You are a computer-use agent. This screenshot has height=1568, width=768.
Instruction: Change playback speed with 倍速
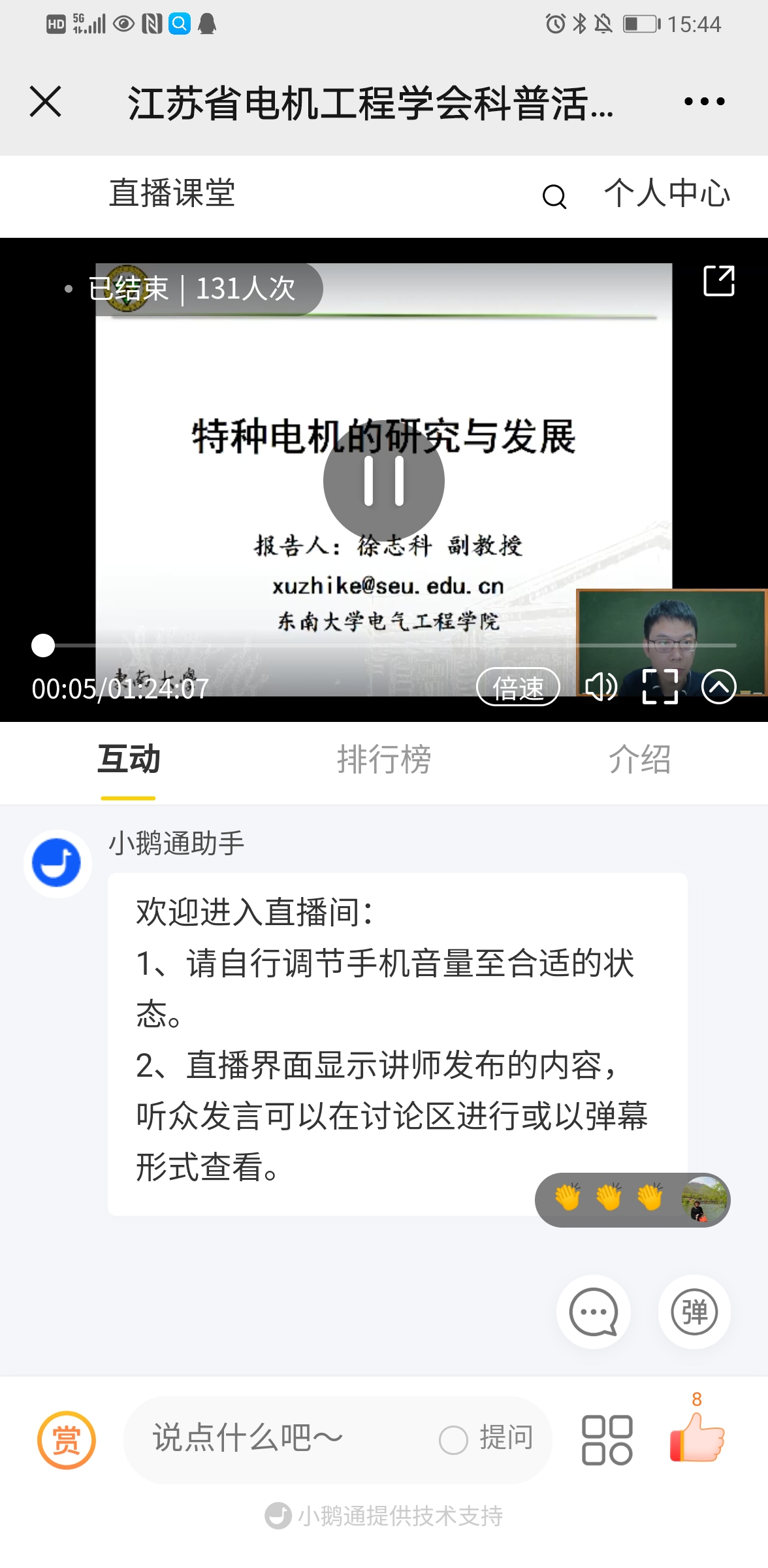(x=518, y=687)
